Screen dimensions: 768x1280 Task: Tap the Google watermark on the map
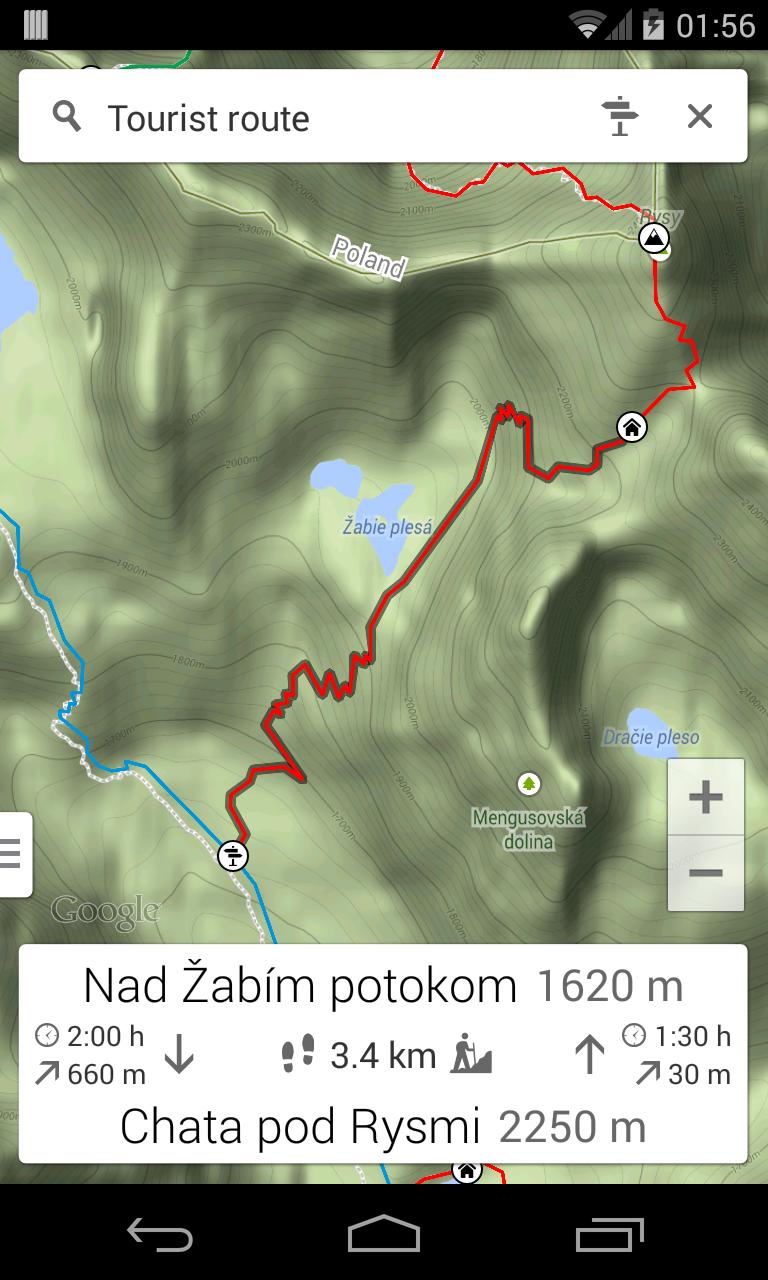coord(104,910)
